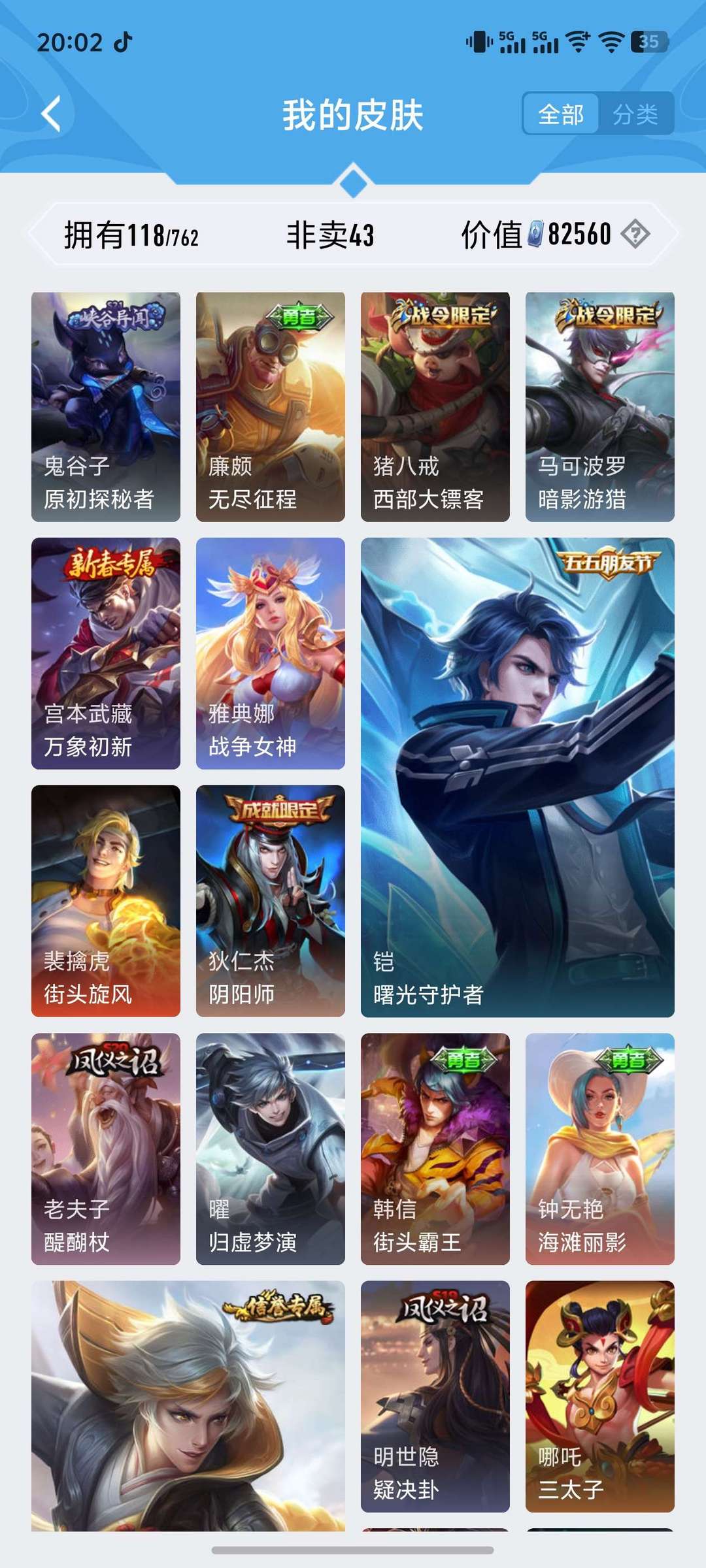This screenshot has height=1568, width=706.
Task: Open 曜 归虚梦演 skin tile
Action: pyautogui.click(x=271, y=1149)
